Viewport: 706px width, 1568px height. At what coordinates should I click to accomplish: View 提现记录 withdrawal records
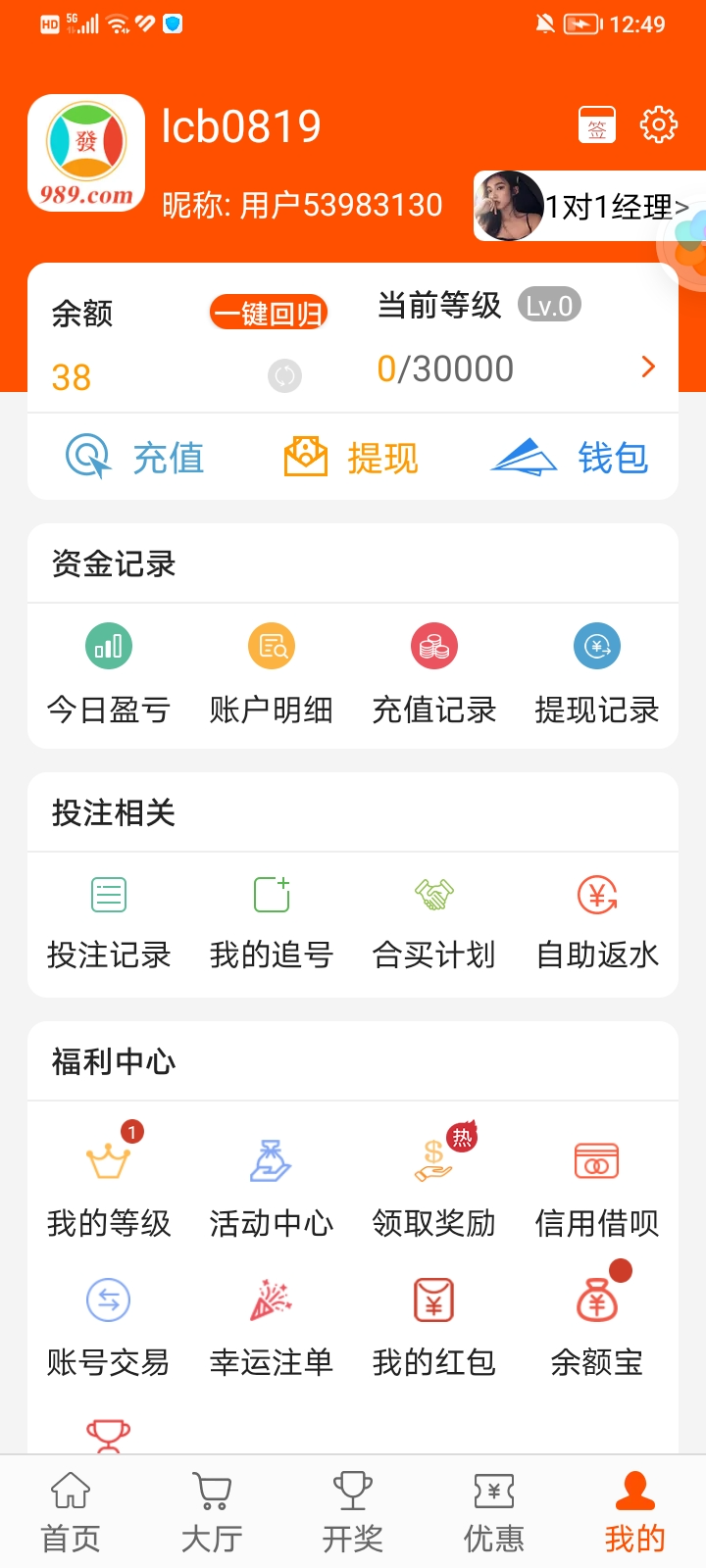[596, 674]
